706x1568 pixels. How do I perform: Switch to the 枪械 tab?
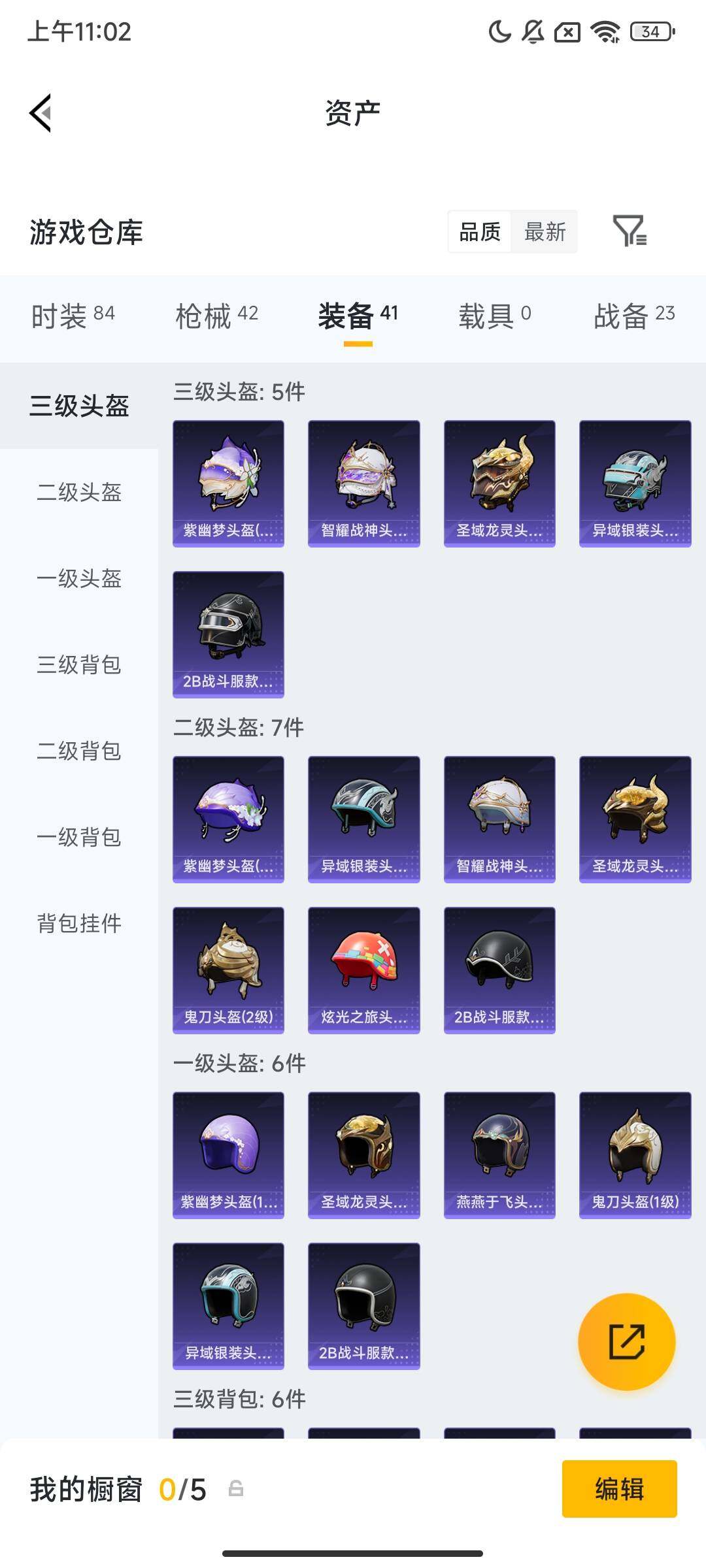216,316
